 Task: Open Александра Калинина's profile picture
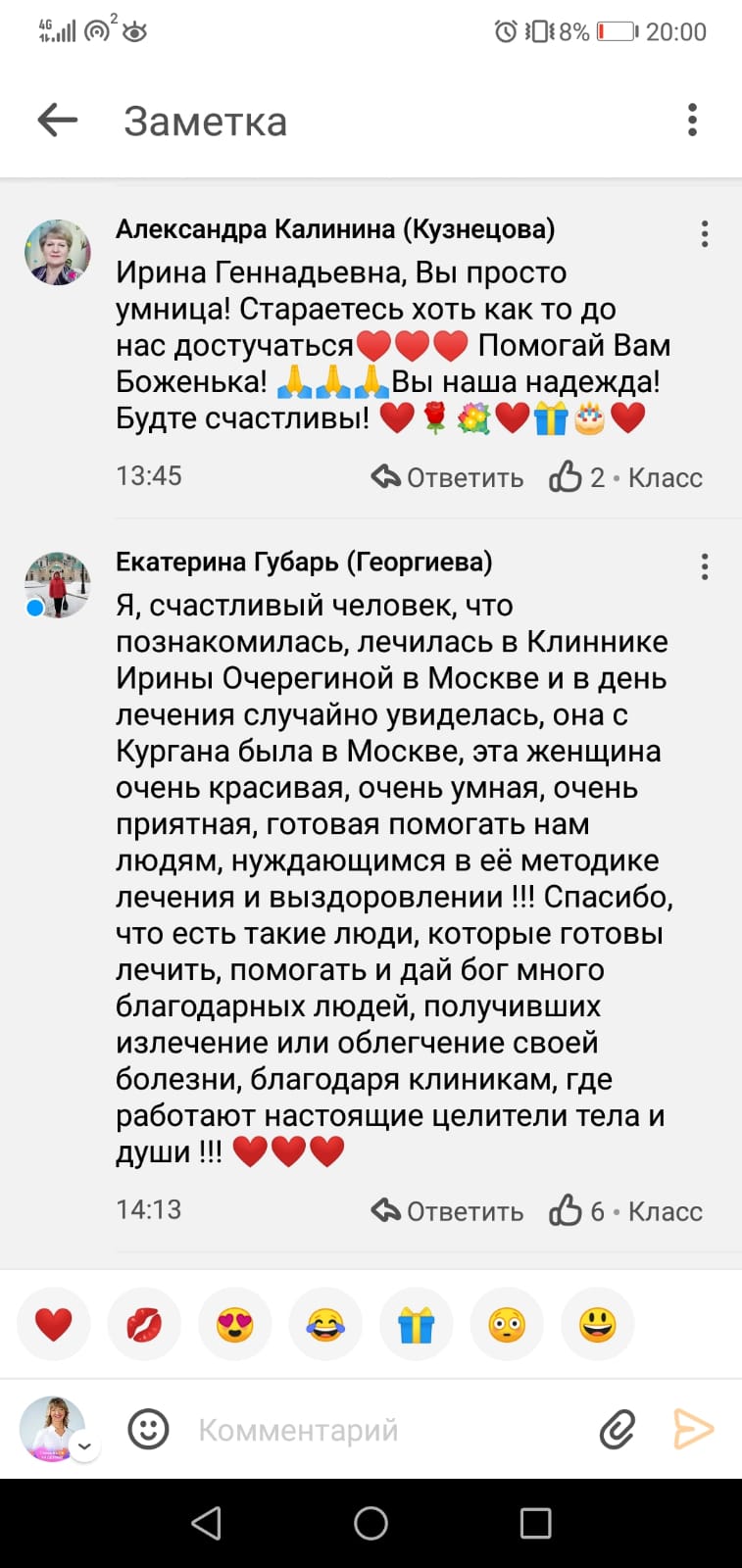(58, 252)
